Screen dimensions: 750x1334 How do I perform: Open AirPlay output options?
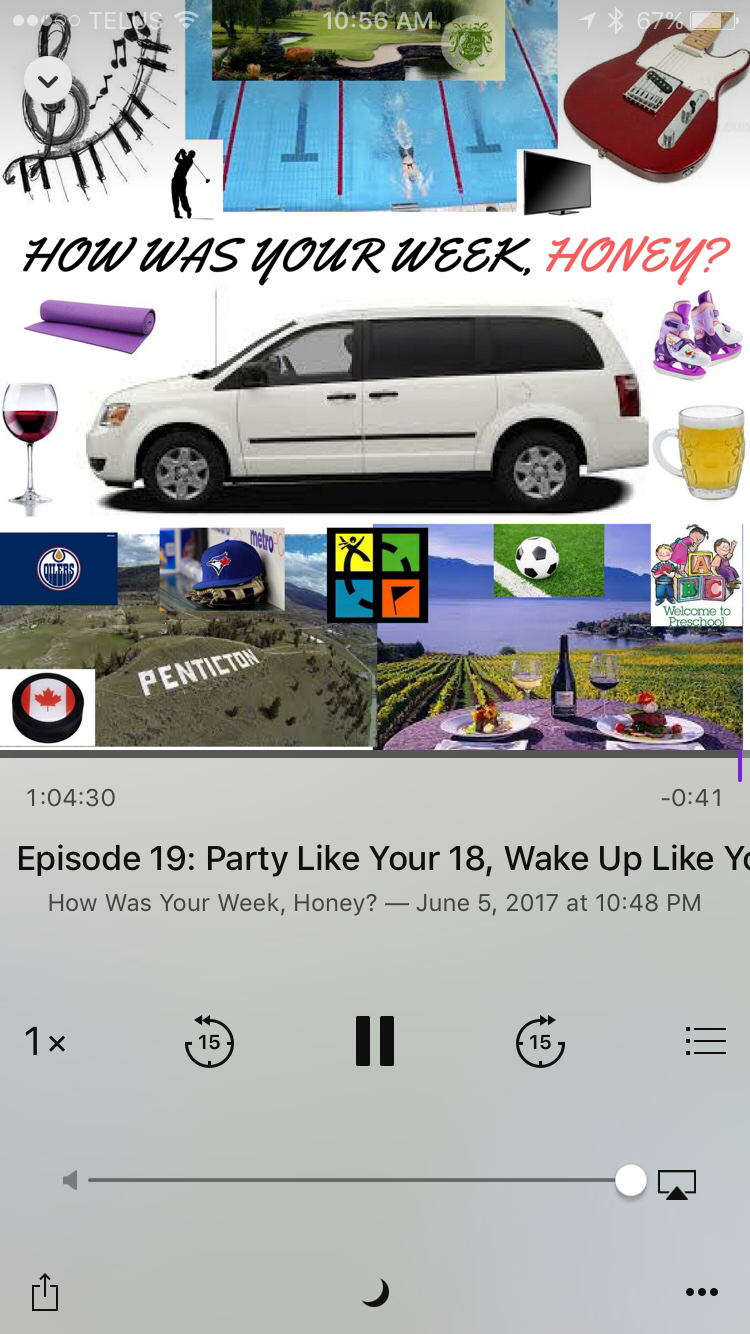tap(677, 1183)
